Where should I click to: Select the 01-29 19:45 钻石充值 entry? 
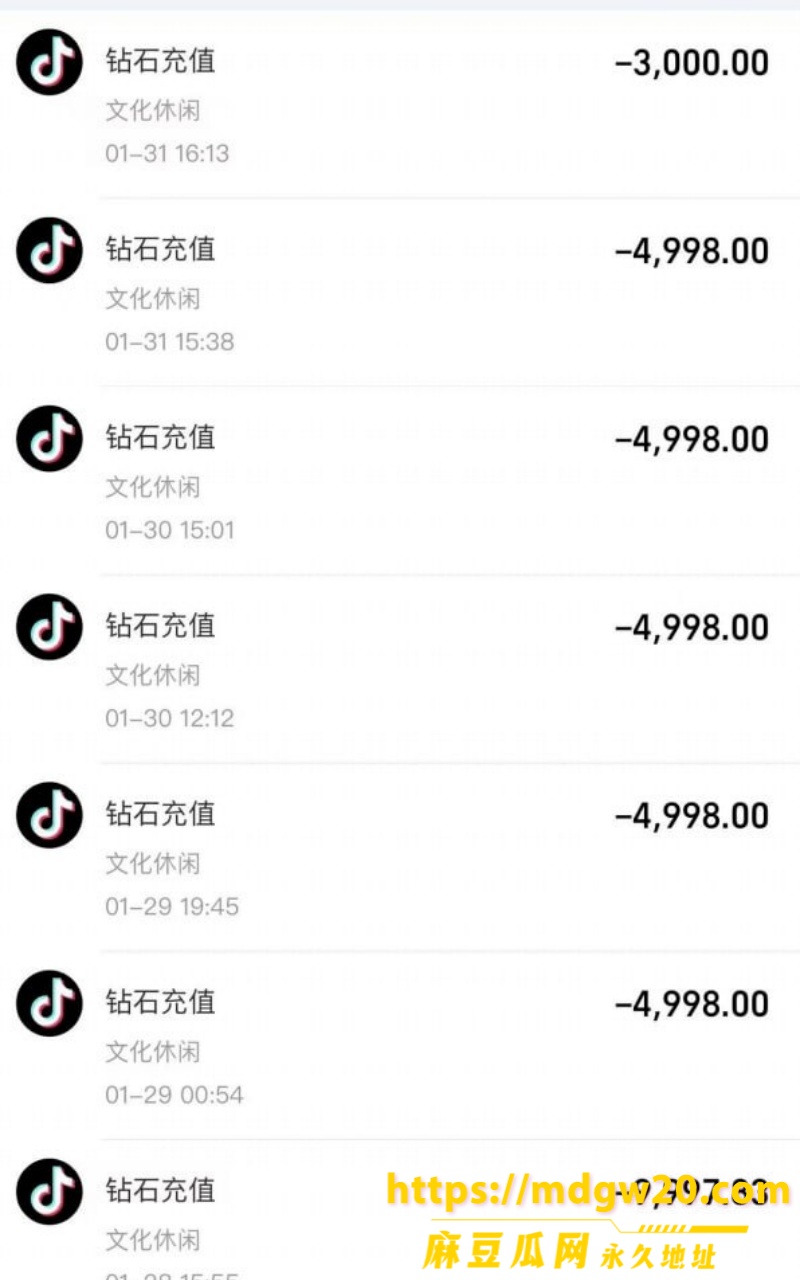400,856
